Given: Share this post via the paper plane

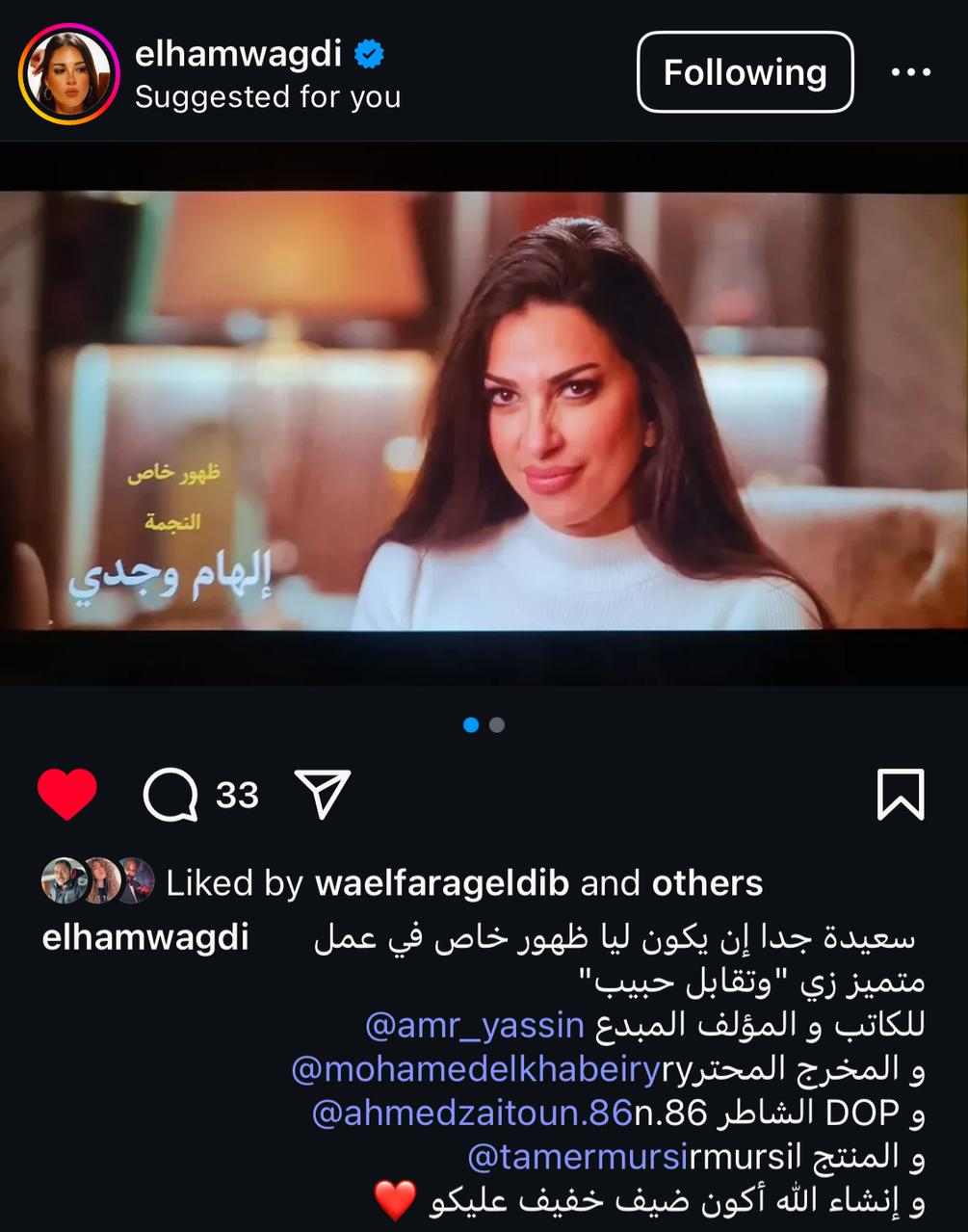Looking at the screenshot, I should click(322, 795).
